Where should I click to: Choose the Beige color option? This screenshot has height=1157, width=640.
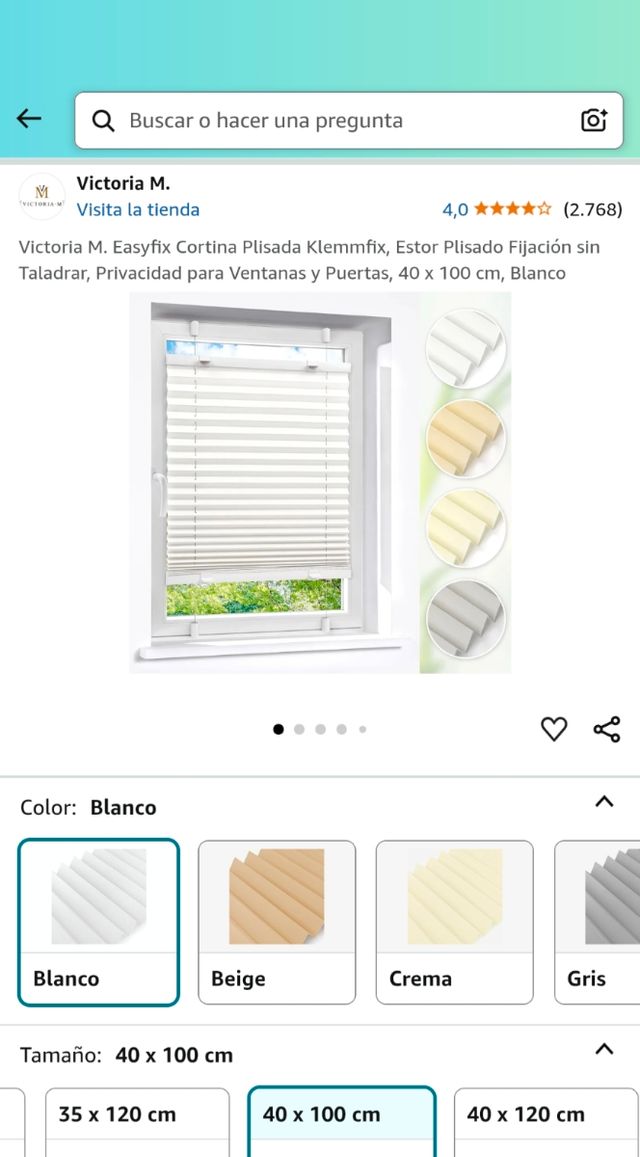(276, 921)
